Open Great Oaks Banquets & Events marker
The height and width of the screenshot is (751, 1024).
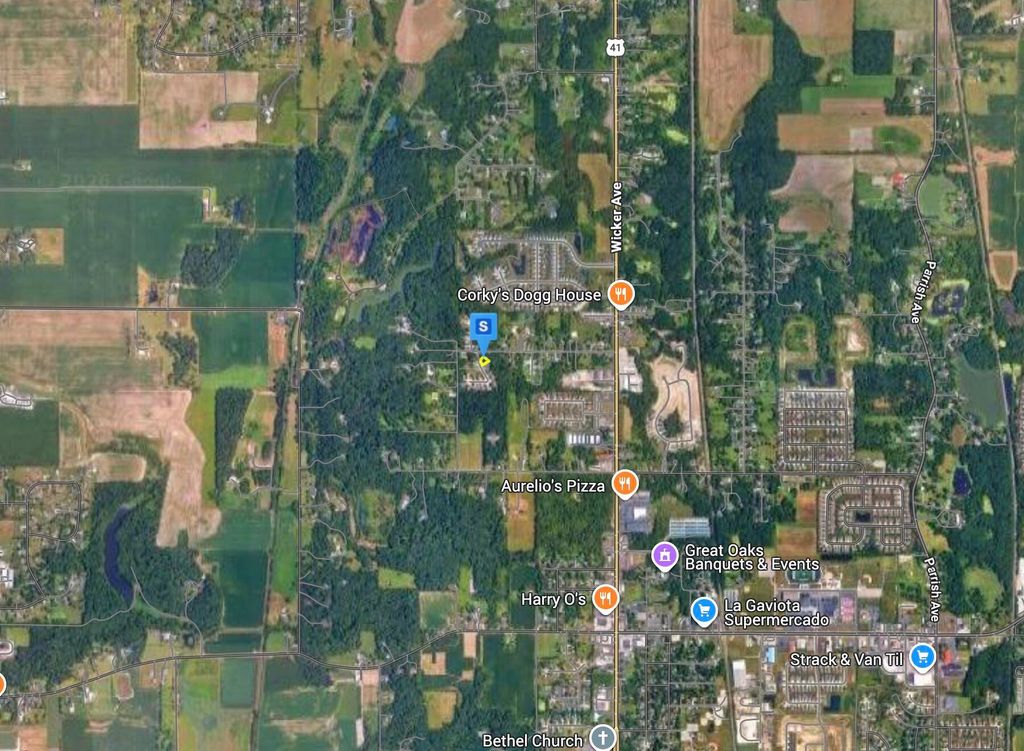coord(664,555)
